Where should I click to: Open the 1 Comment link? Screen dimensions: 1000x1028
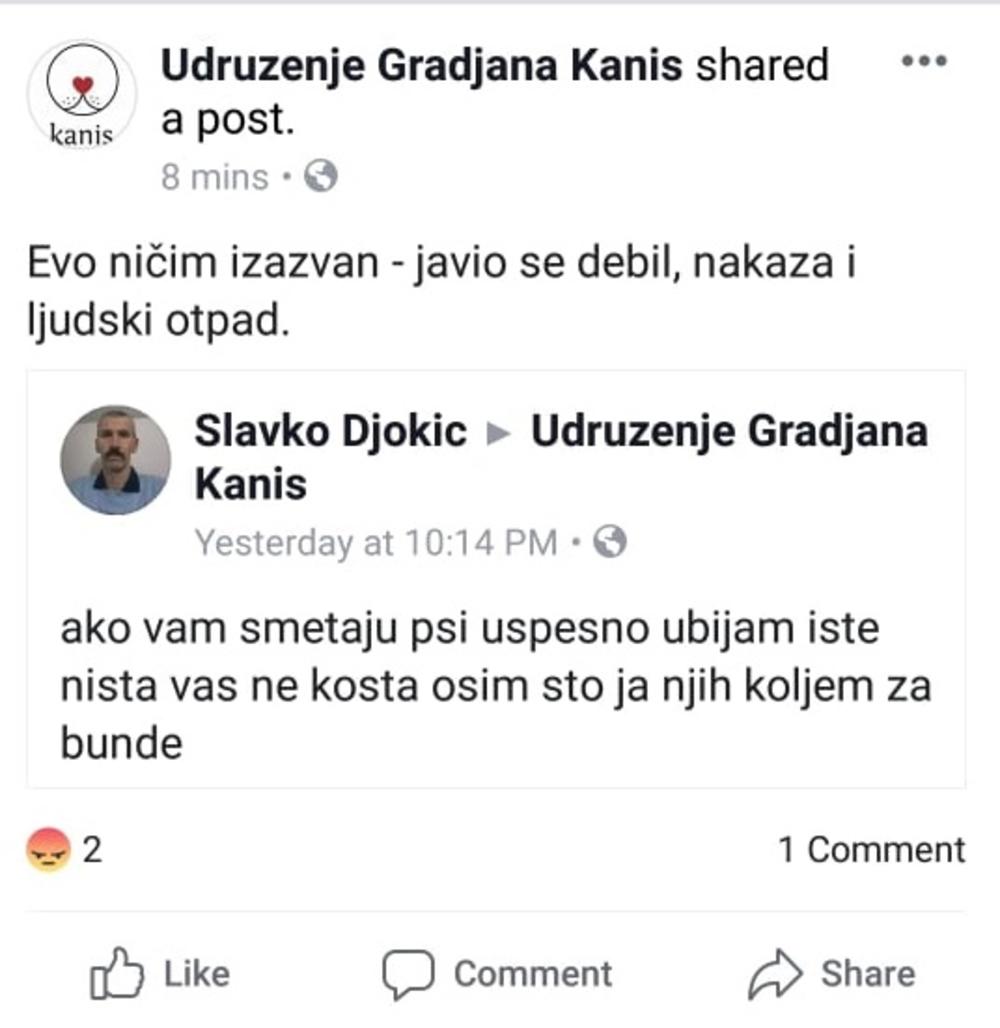point(871,850)
